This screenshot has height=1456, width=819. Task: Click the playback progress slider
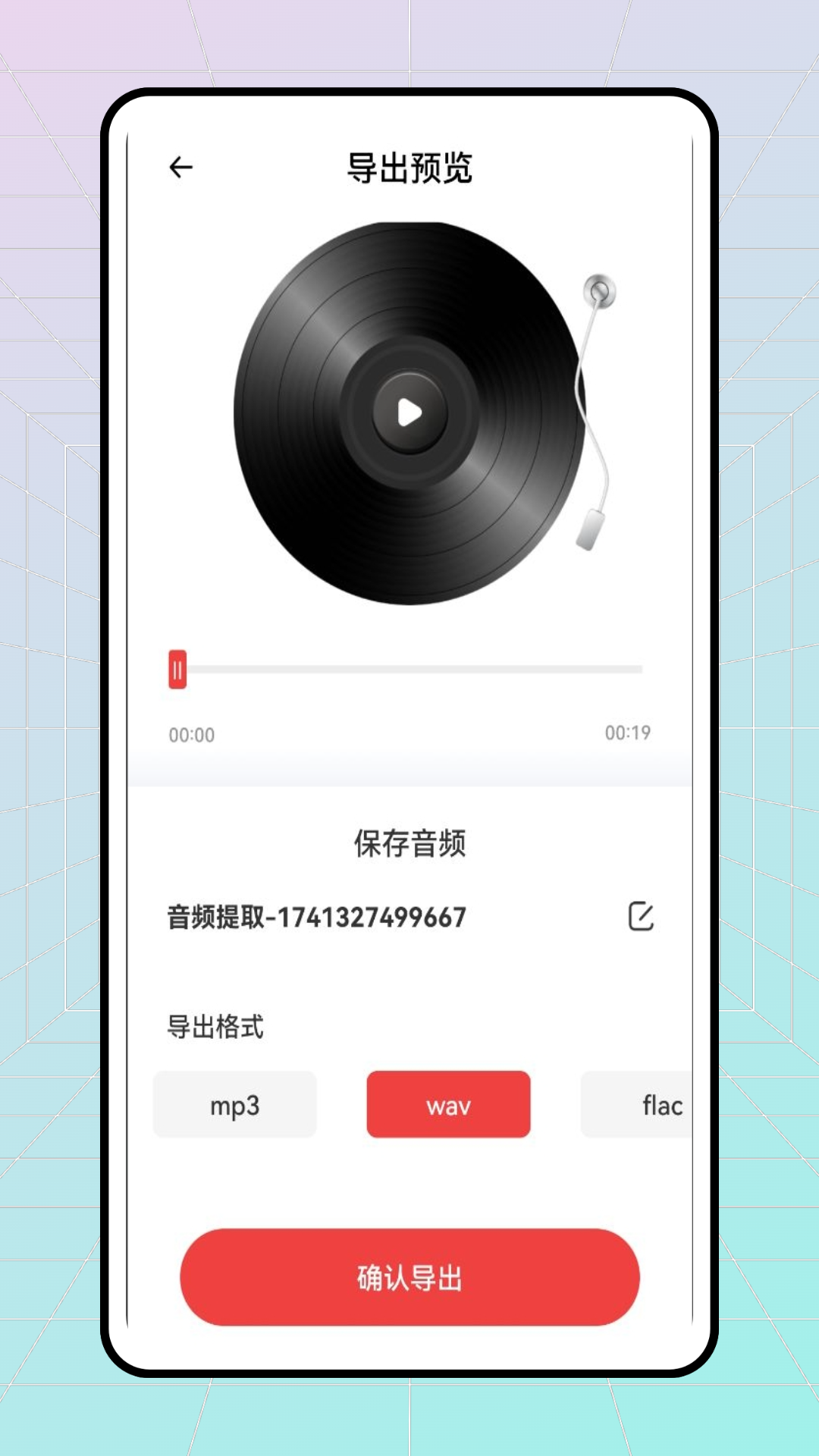[409, 669]
